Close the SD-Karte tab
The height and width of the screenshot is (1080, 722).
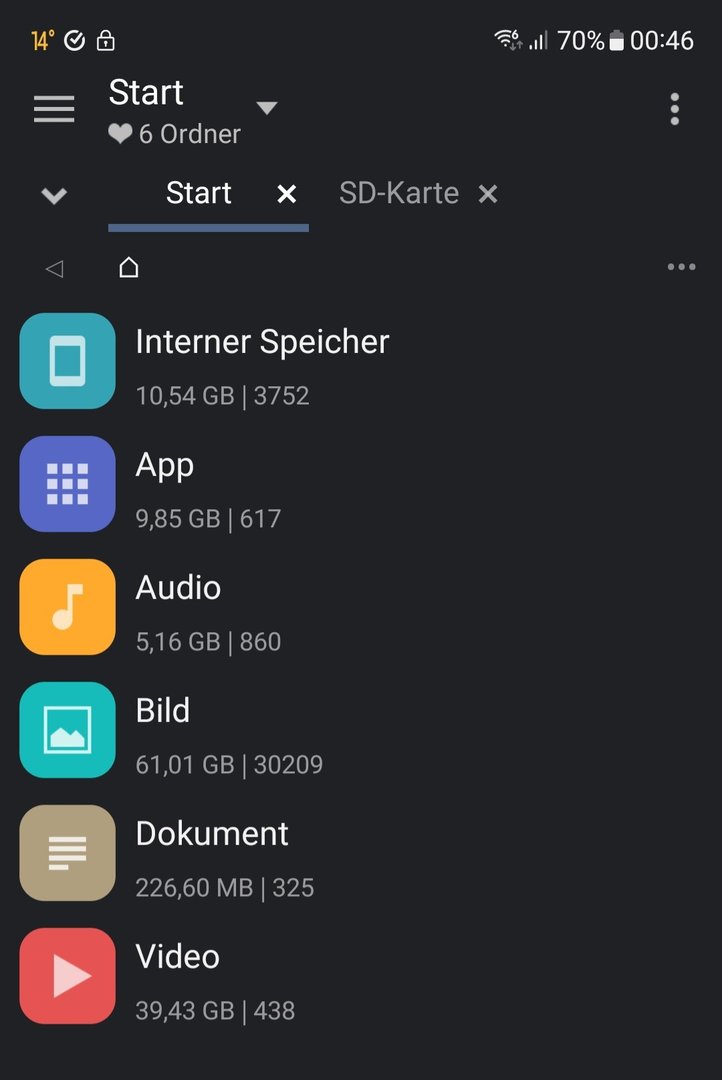pos(488,194)
